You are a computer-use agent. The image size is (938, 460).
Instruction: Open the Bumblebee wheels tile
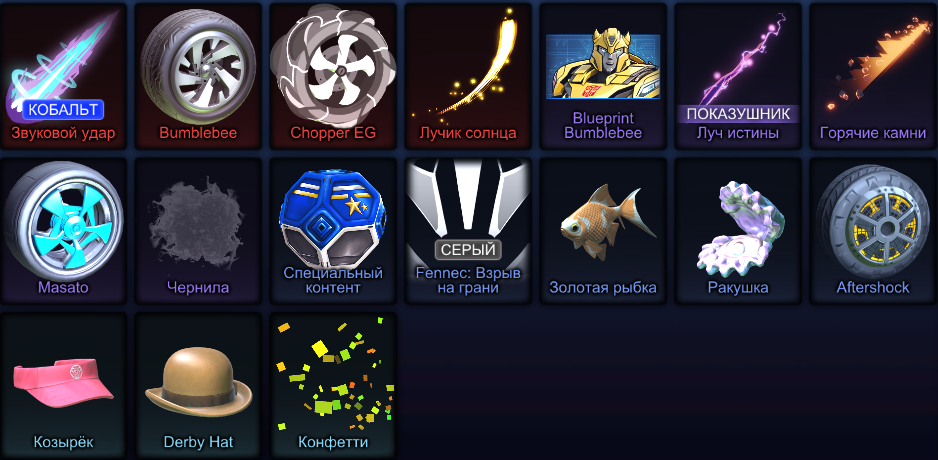click(198, 75)
